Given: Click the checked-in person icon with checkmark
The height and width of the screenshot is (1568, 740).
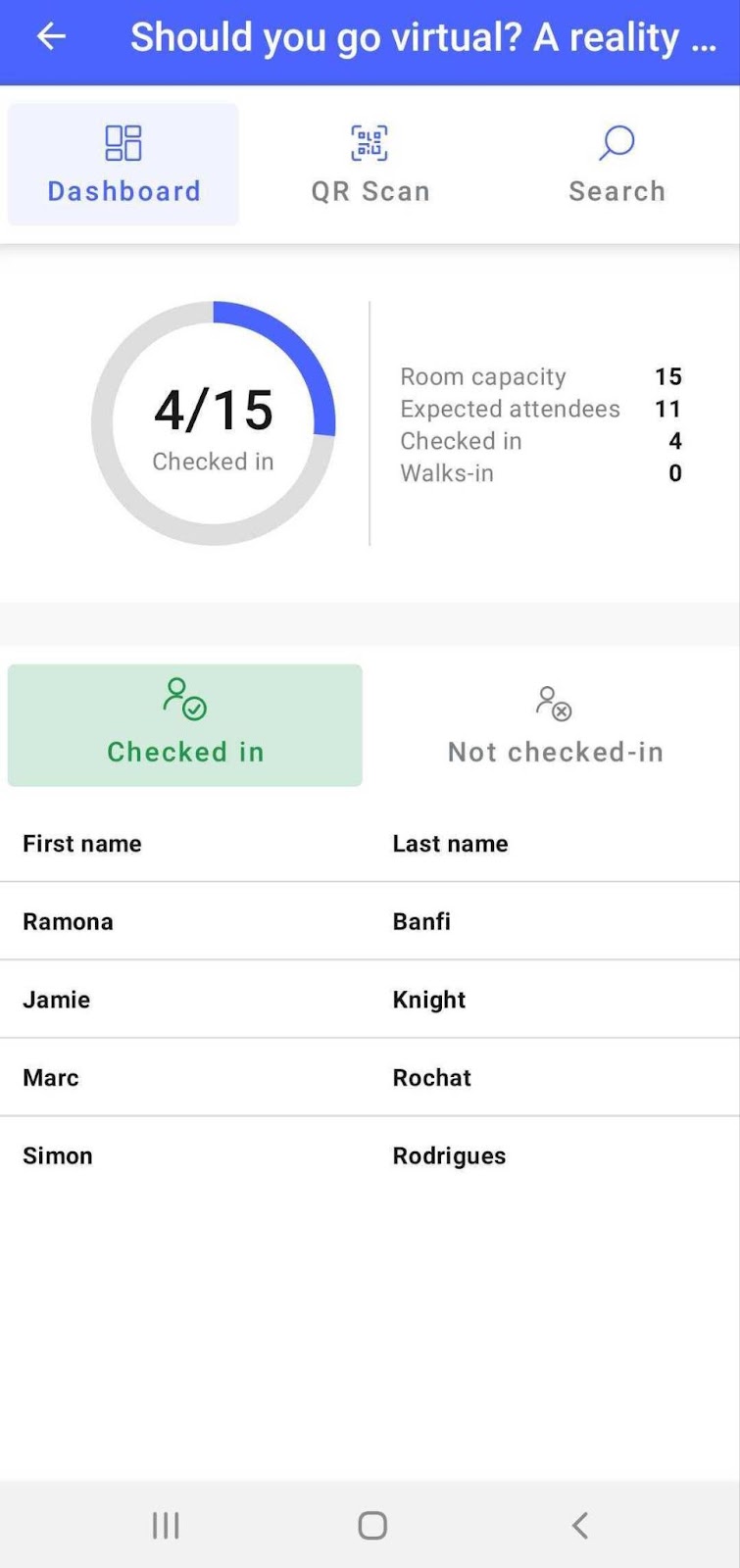Looking at the screenshot, I should pos(185,698).
